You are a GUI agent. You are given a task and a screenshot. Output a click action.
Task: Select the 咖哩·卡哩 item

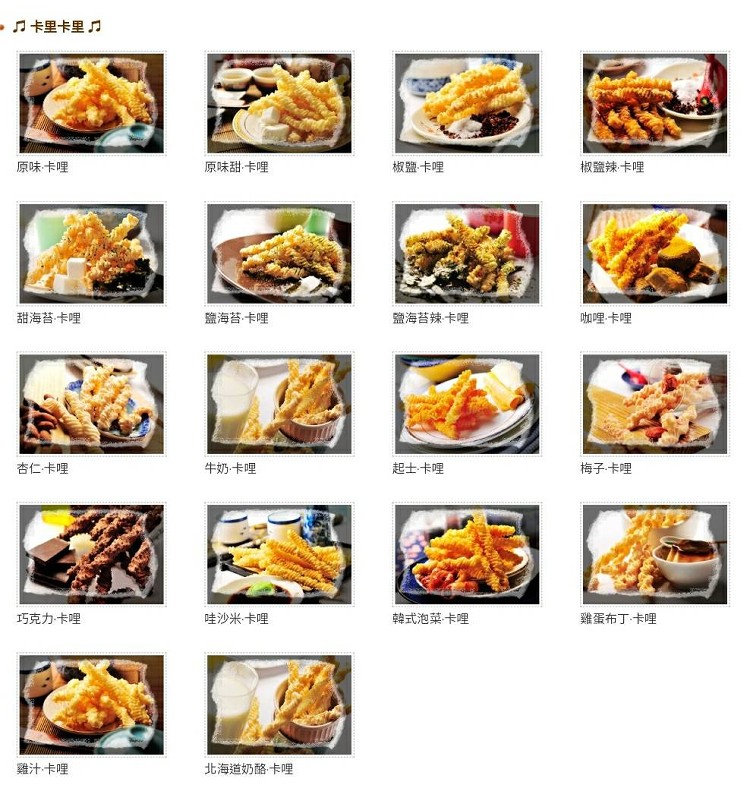click(x=655, y=254)
